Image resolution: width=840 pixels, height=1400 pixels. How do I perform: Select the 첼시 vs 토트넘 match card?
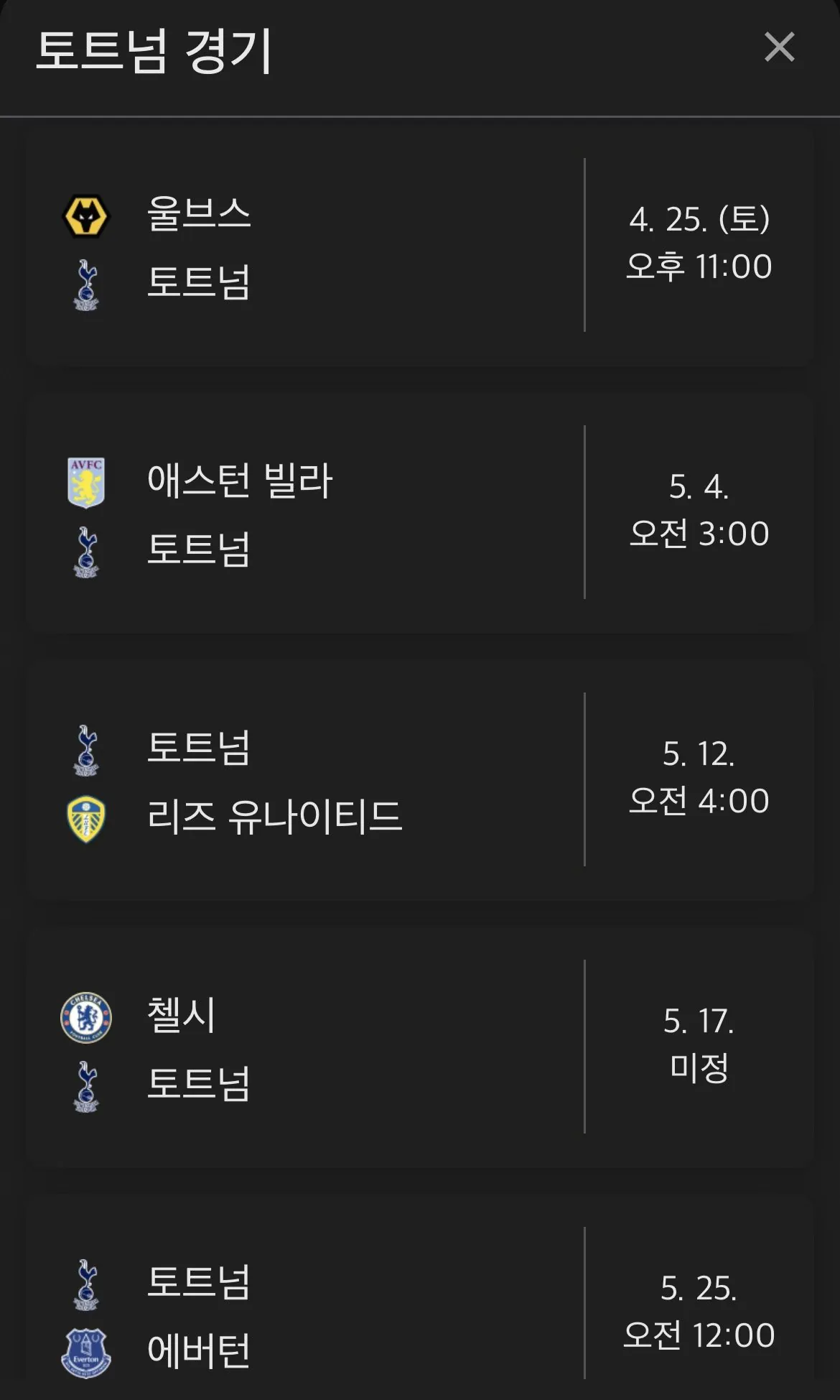click(x=419, y=1047)
